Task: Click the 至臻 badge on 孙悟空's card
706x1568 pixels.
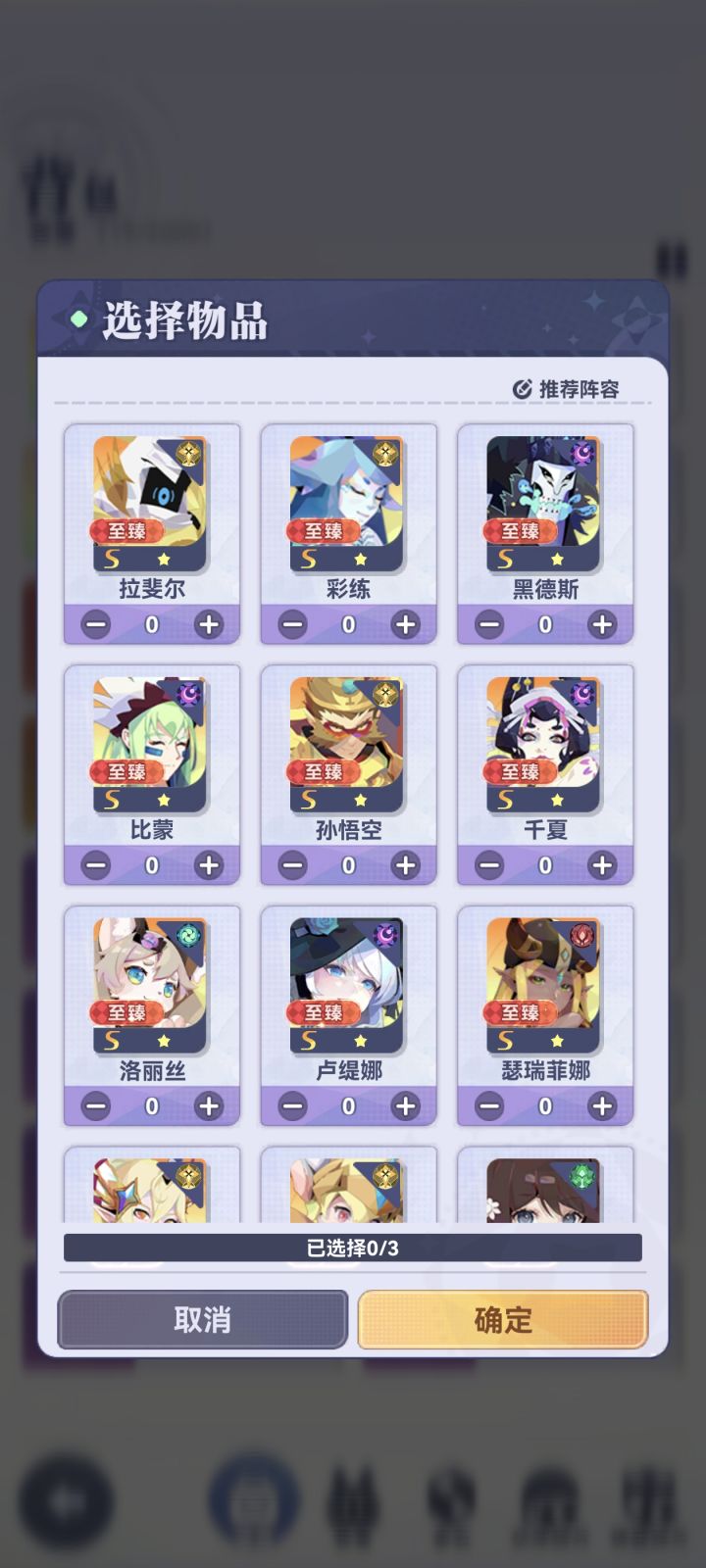Action: (x=327, y=771)
